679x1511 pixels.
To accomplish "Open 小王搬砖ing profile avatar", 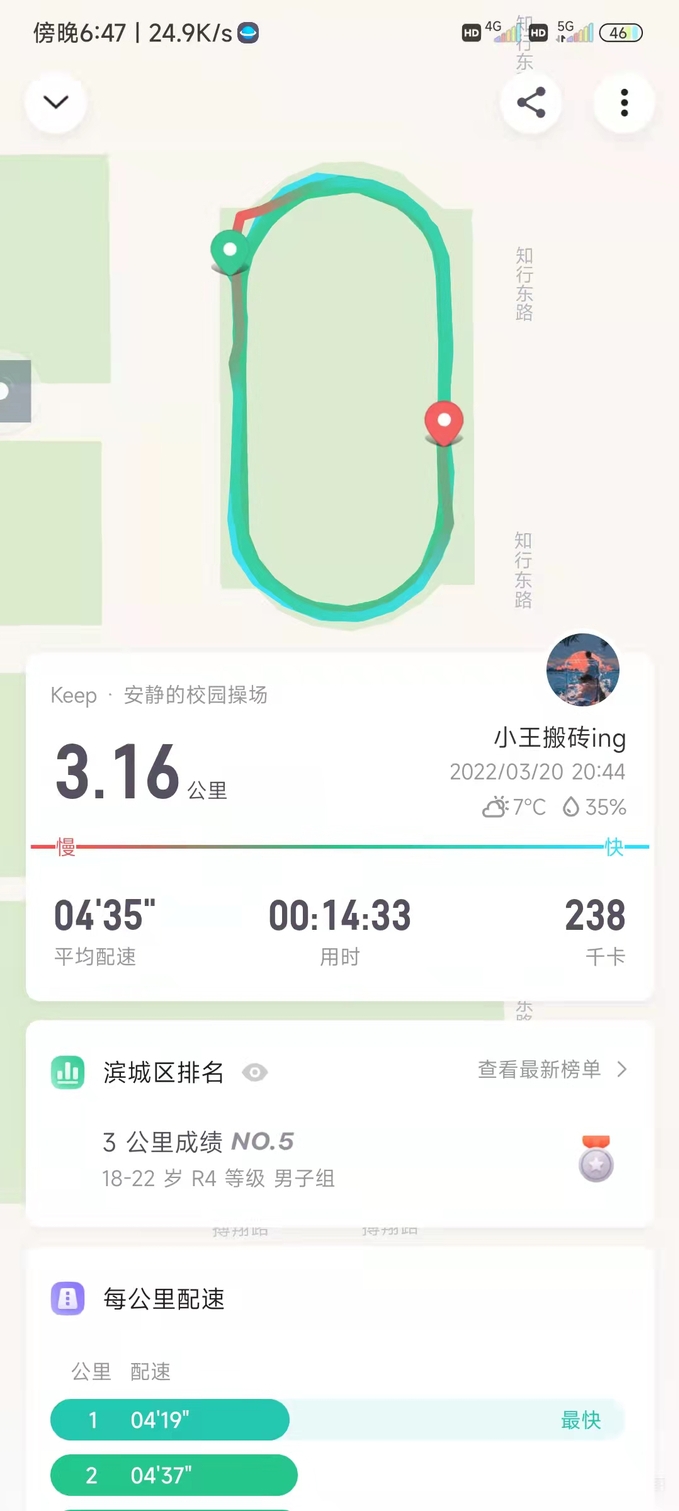I will click(583, 670).
